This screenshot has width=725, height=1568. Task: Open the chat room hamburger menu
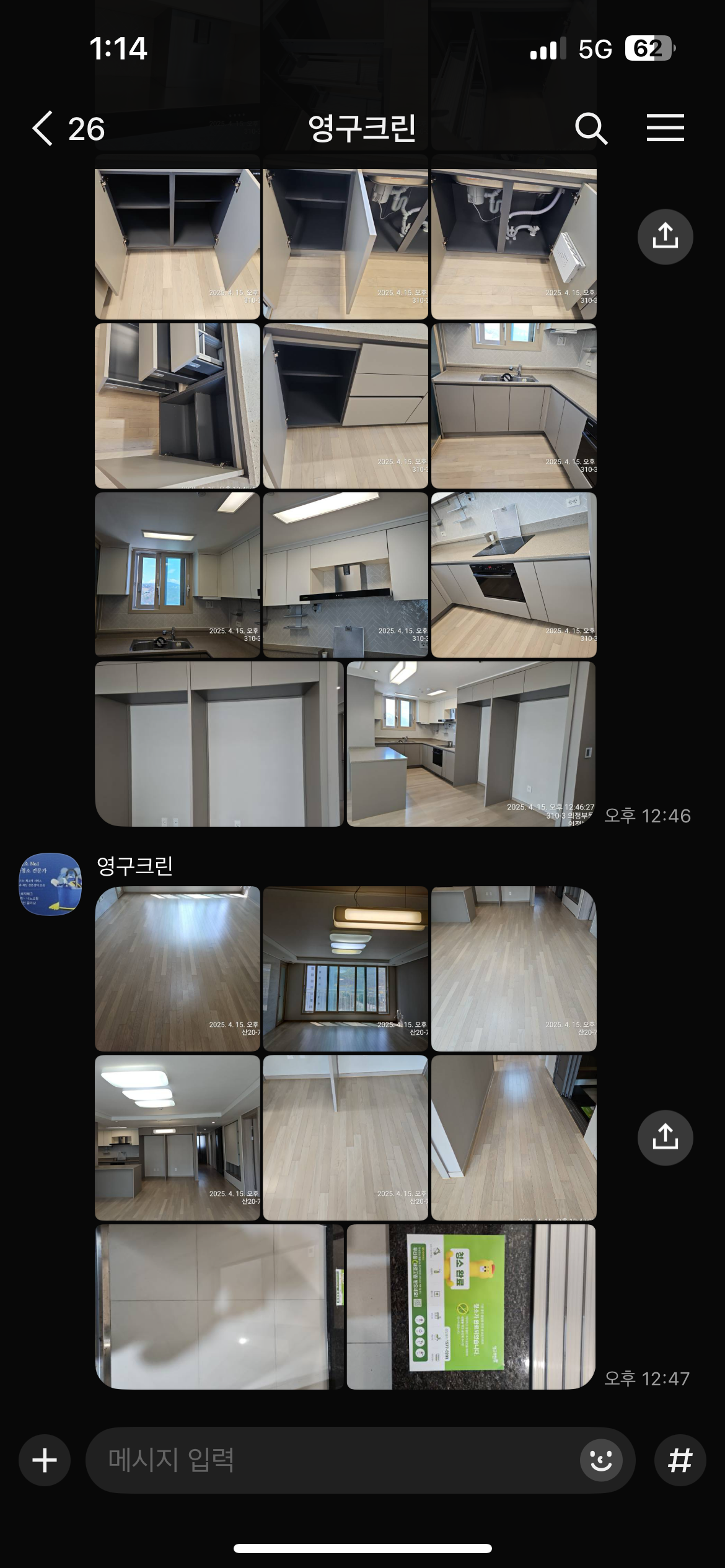(665, 128)
